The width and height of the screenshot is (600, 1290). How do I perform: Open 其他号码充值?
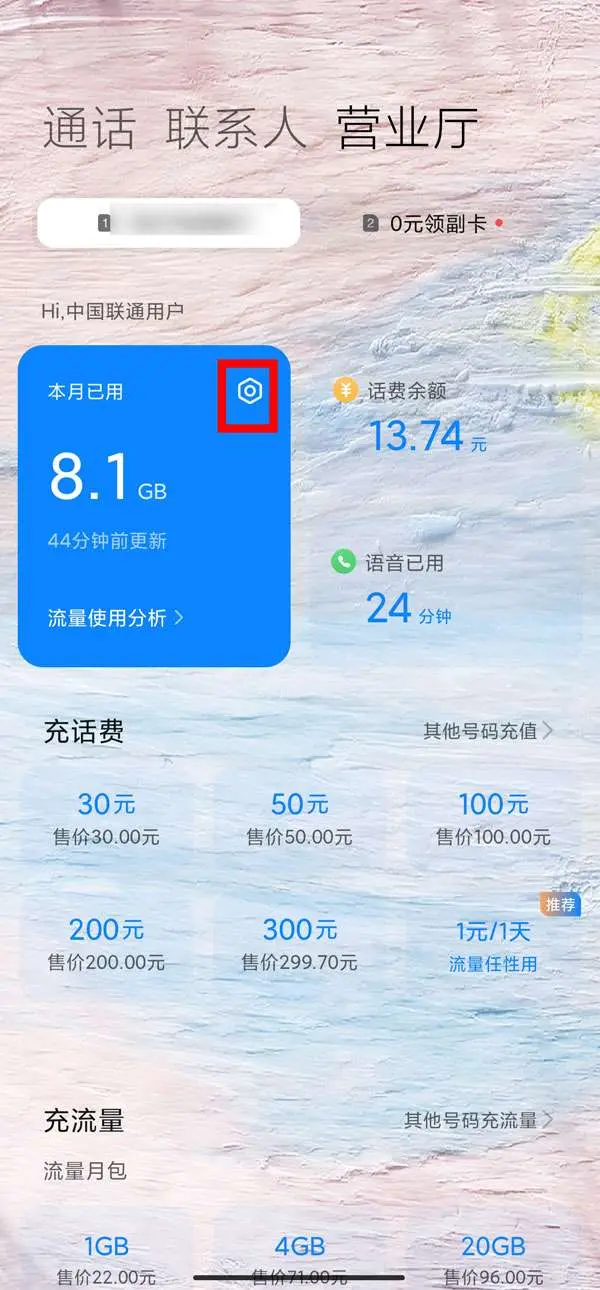(x=488, y=731)
